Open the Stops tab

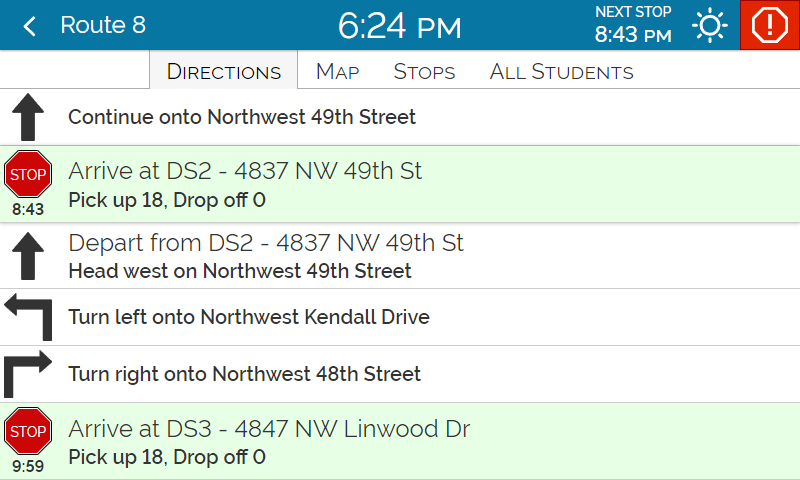point(424,72)
